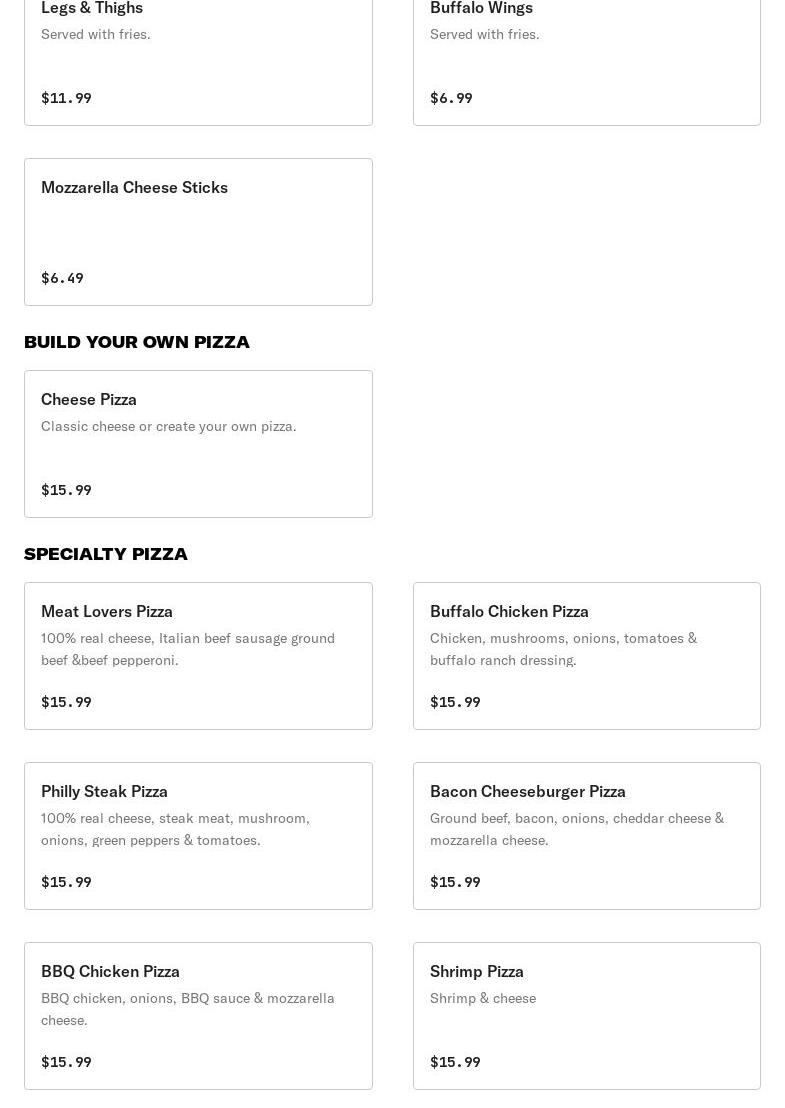Open the Legs & Thighs item
The height and width of the screenshot is (1108, 785).
198,60
